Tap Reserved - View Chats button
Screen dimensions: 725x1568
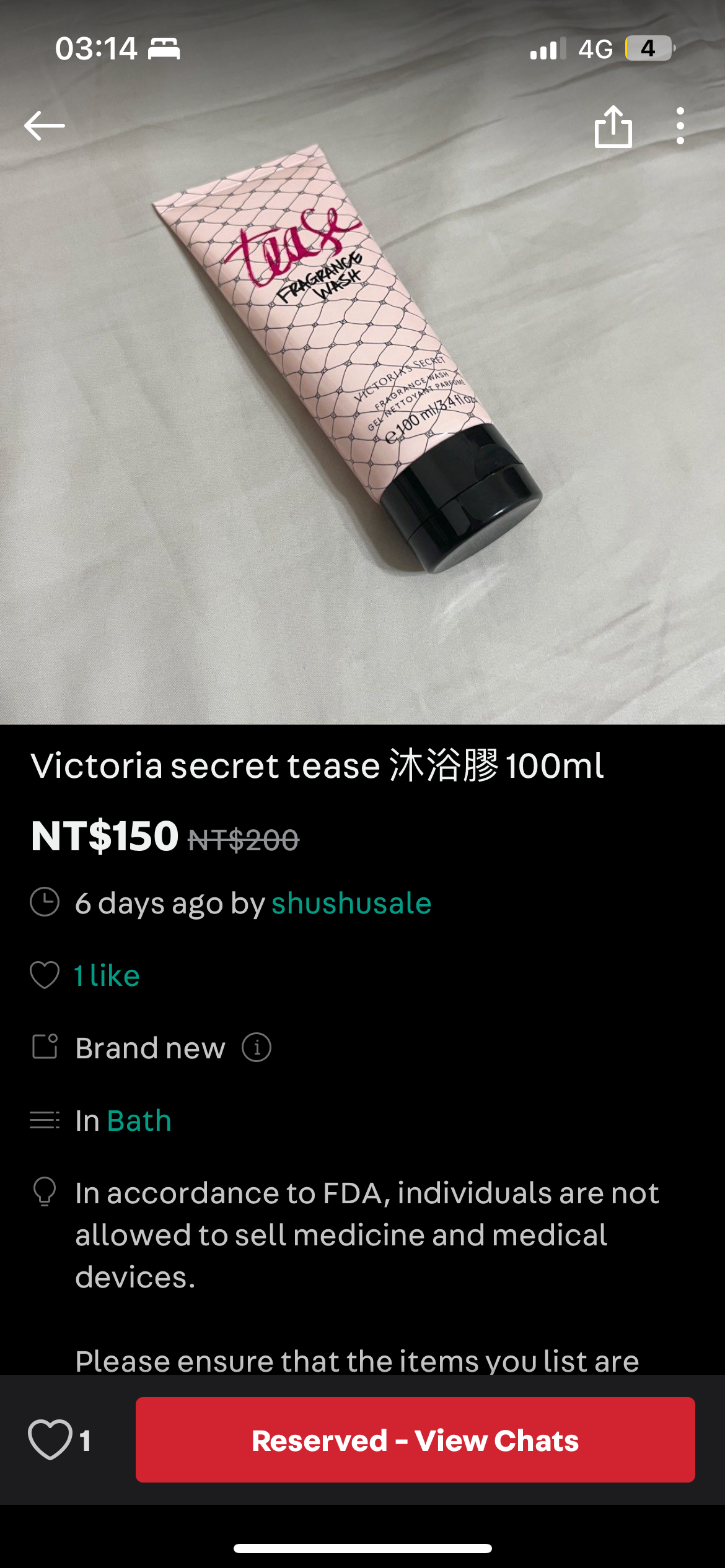[415, 1440]
